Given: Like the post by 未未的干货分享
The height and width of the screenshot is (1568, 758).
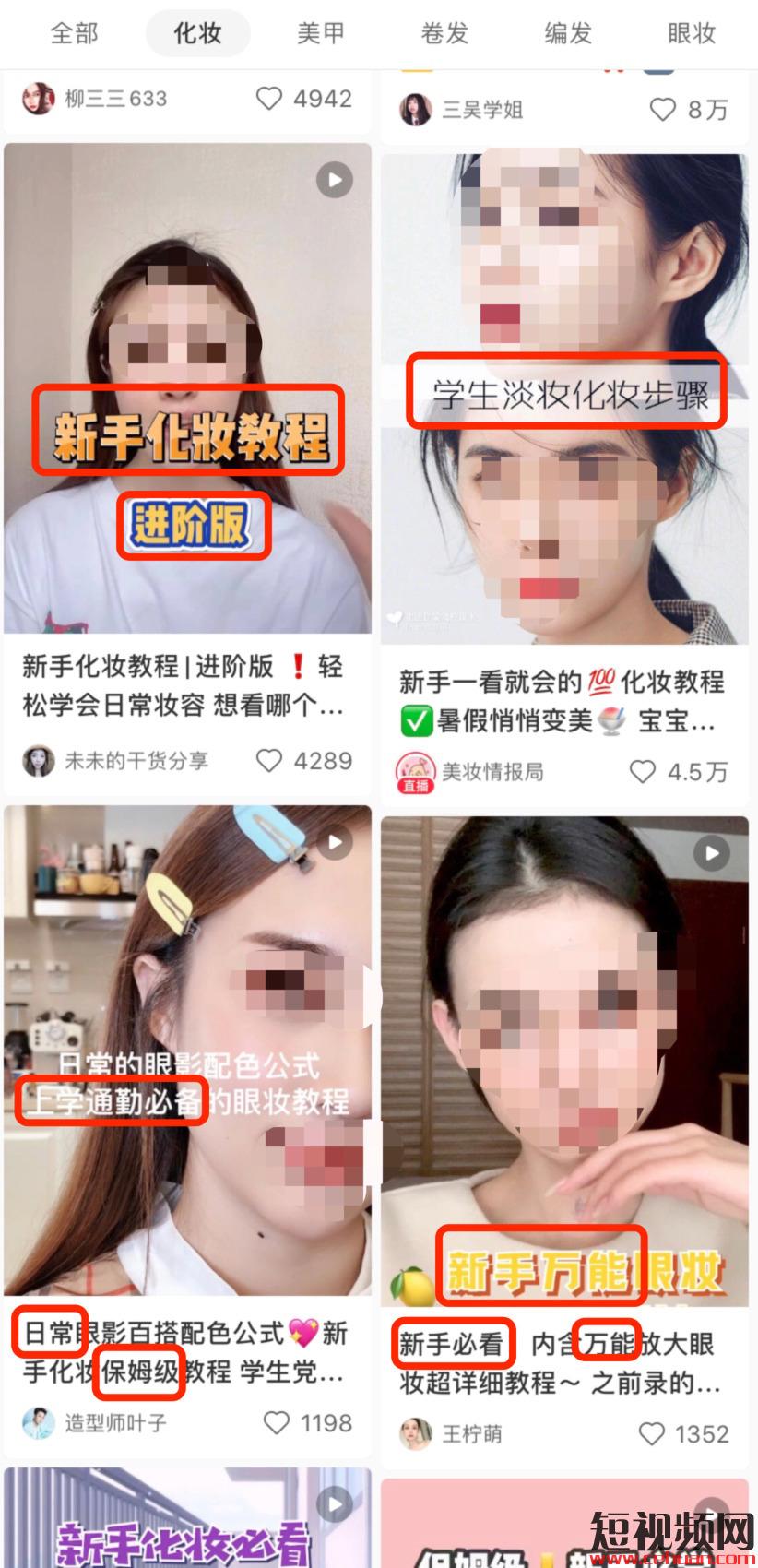Looking at the screenshot, I should [x=269, y=761].
